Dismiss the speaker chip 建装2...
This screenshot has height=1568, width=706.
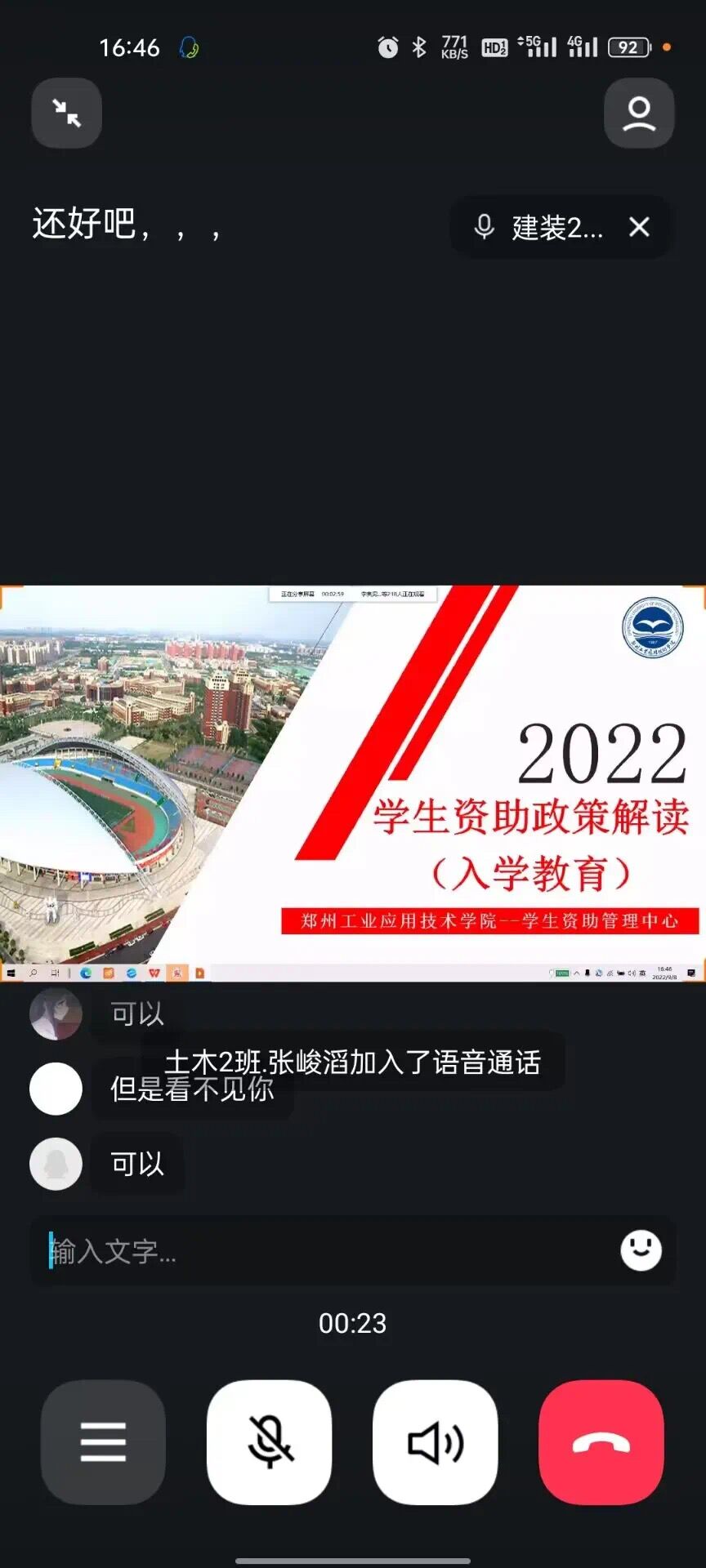[x=639, y=227]
